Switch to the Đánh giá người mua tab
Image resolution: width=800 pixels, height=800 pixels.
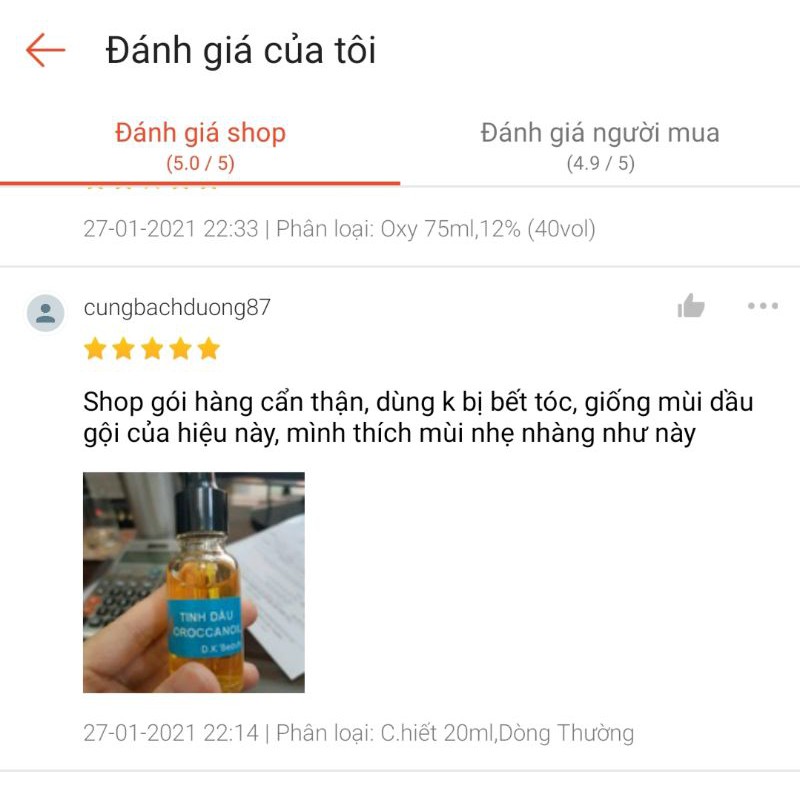point(600,145)
